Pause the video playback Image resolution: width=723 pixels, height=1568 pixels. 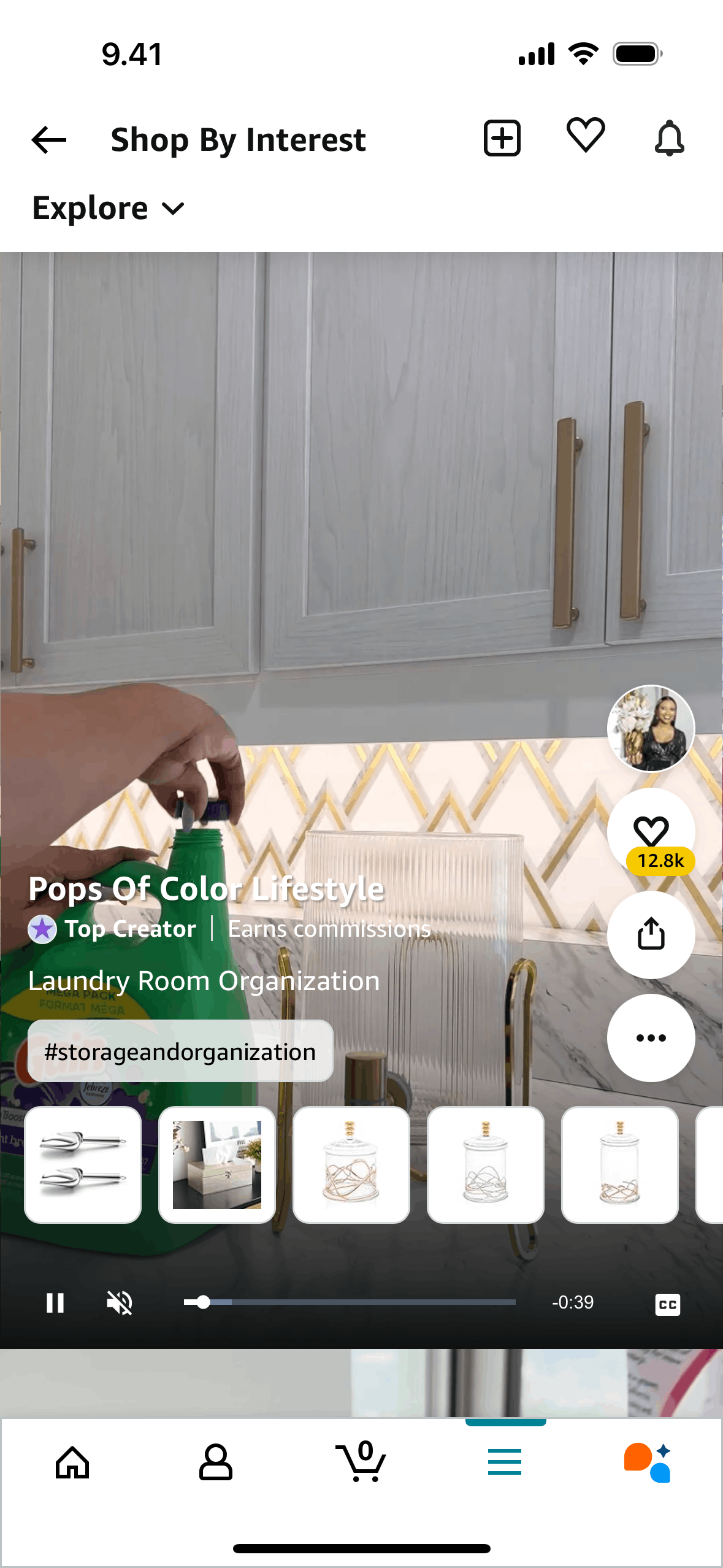pos(55,1302)
